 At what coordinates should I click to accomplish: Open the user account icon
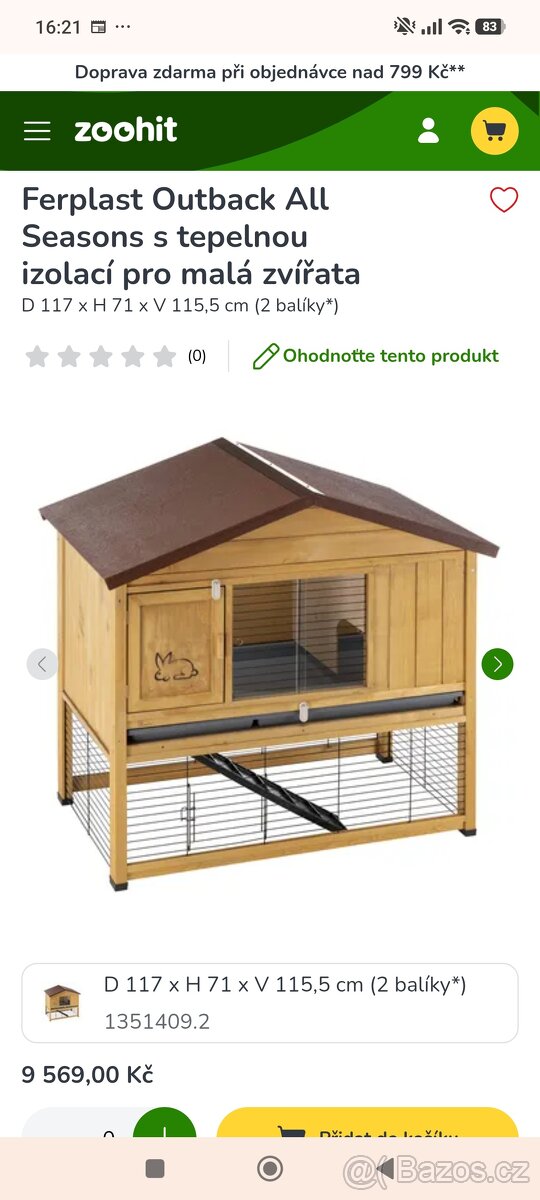[428, 131]
